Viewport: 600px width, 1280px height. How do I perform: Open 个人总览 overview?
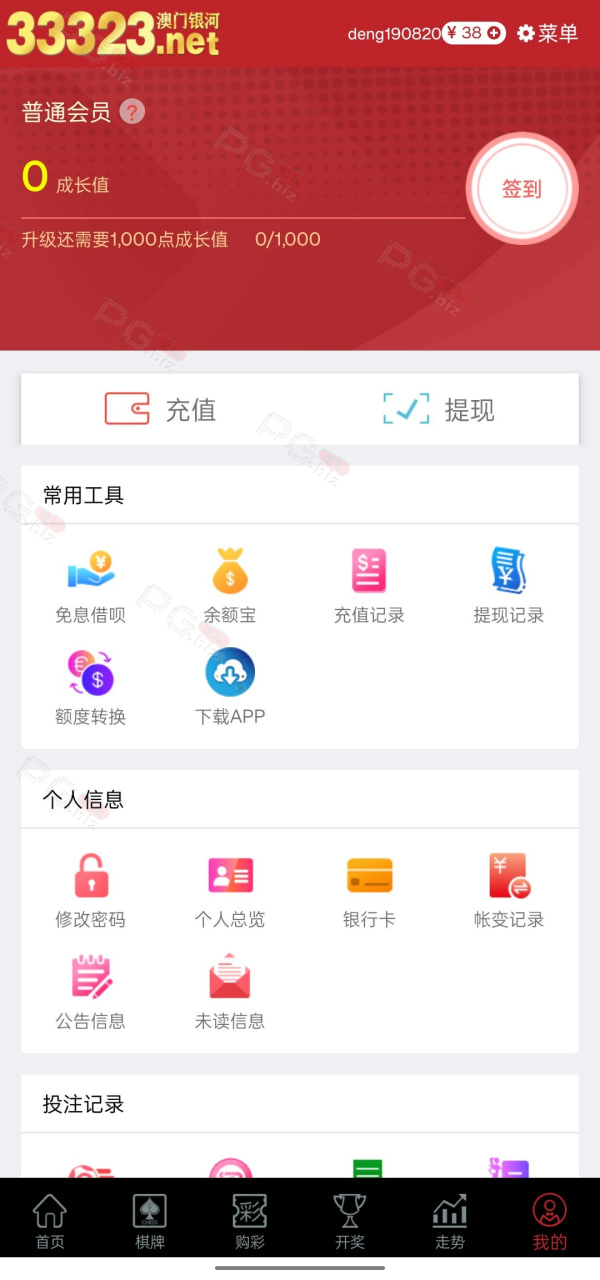[230, 891]
